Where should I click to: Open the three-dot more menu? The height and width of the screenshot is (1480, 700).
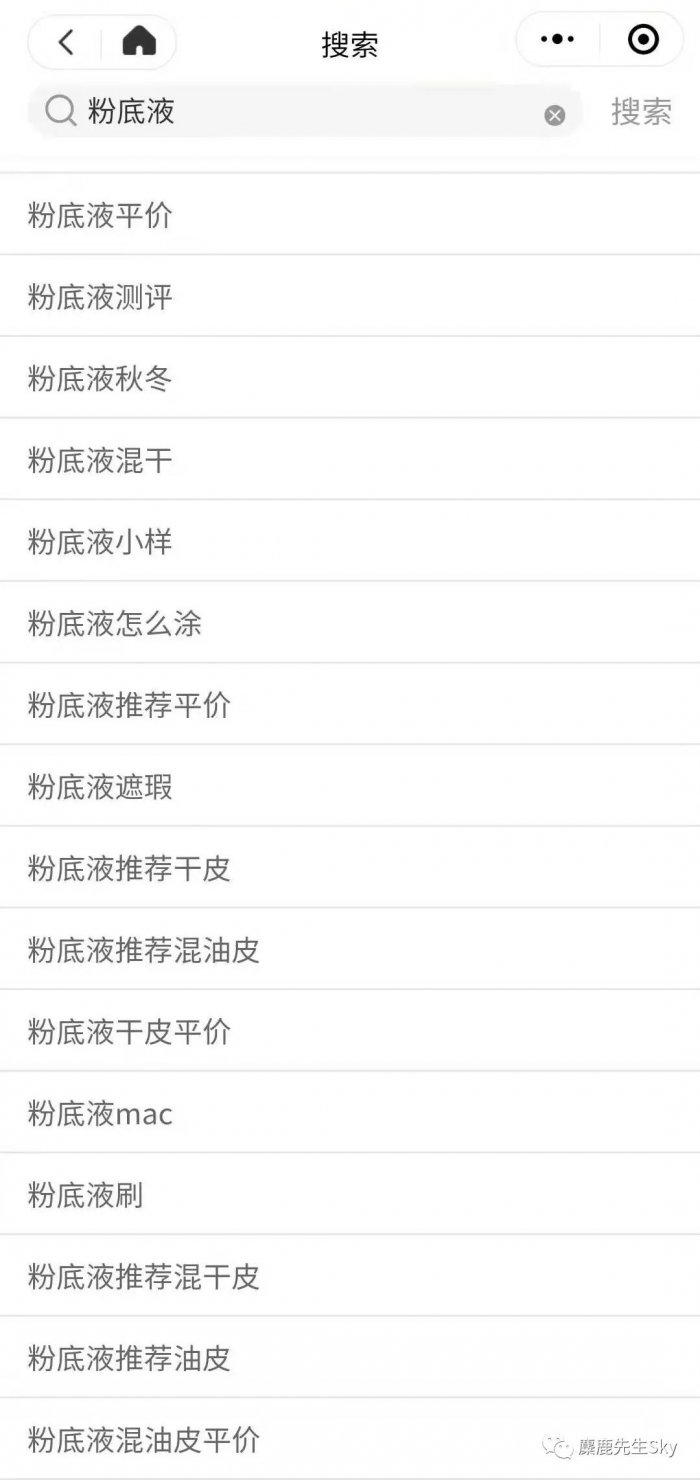tap(557, 40)
